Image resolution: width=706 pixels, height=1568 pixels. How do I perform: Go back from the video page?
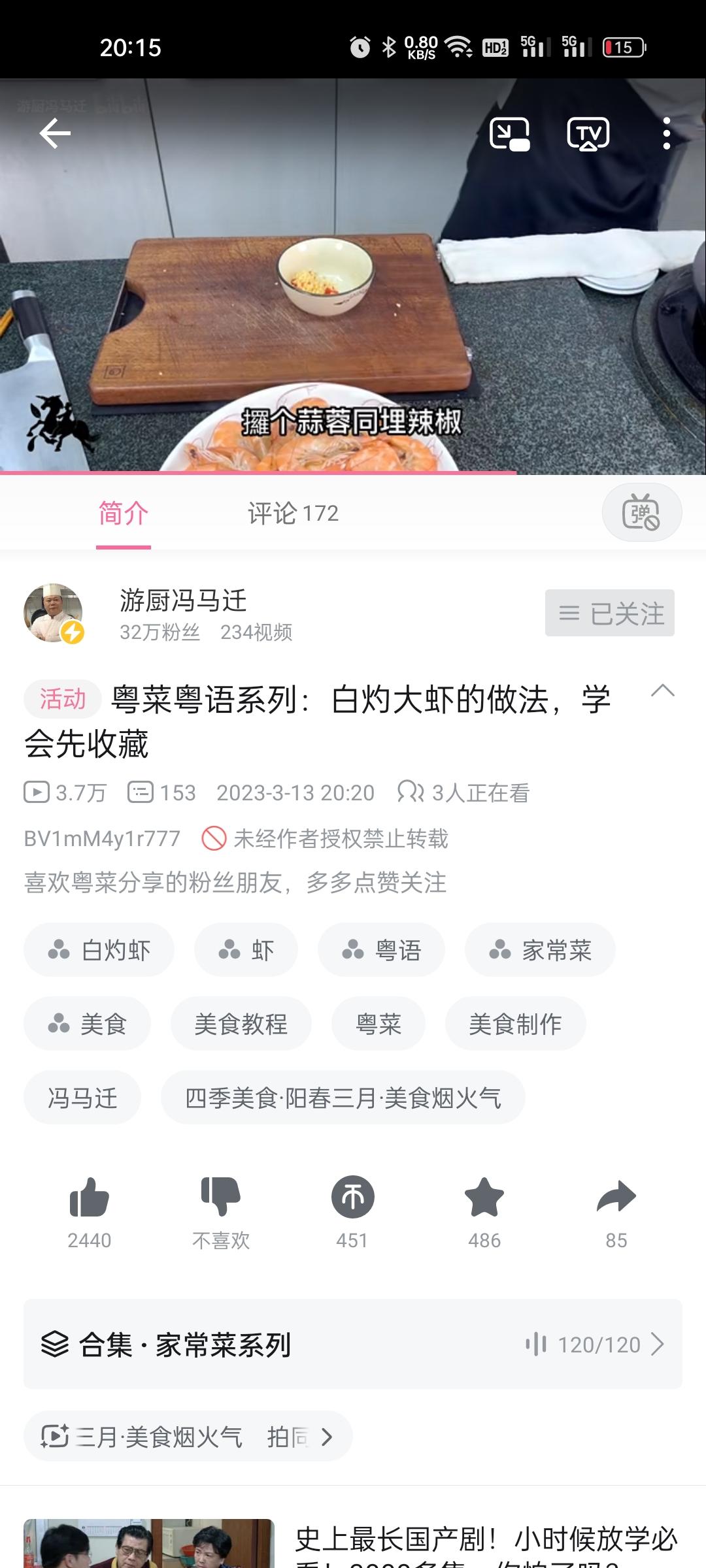coord(55,134)
